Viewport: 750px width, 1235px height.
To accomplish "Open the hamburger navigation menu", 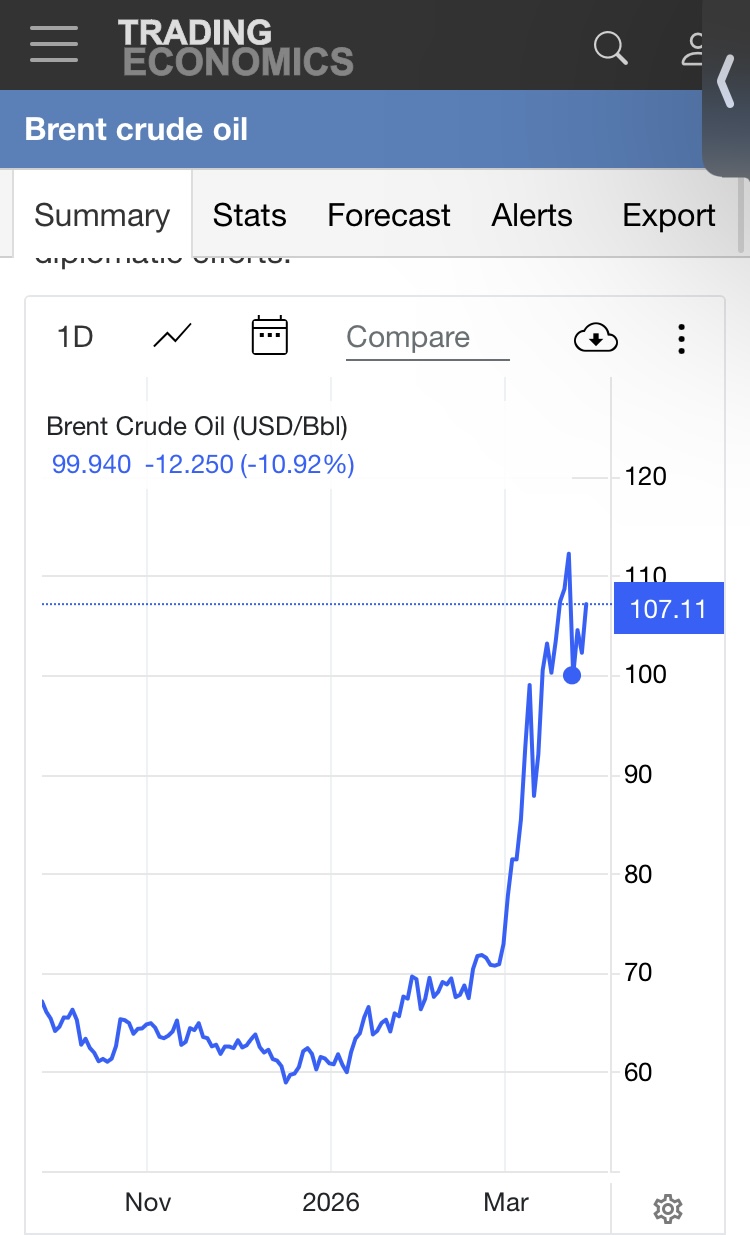I will coord(54,45).
